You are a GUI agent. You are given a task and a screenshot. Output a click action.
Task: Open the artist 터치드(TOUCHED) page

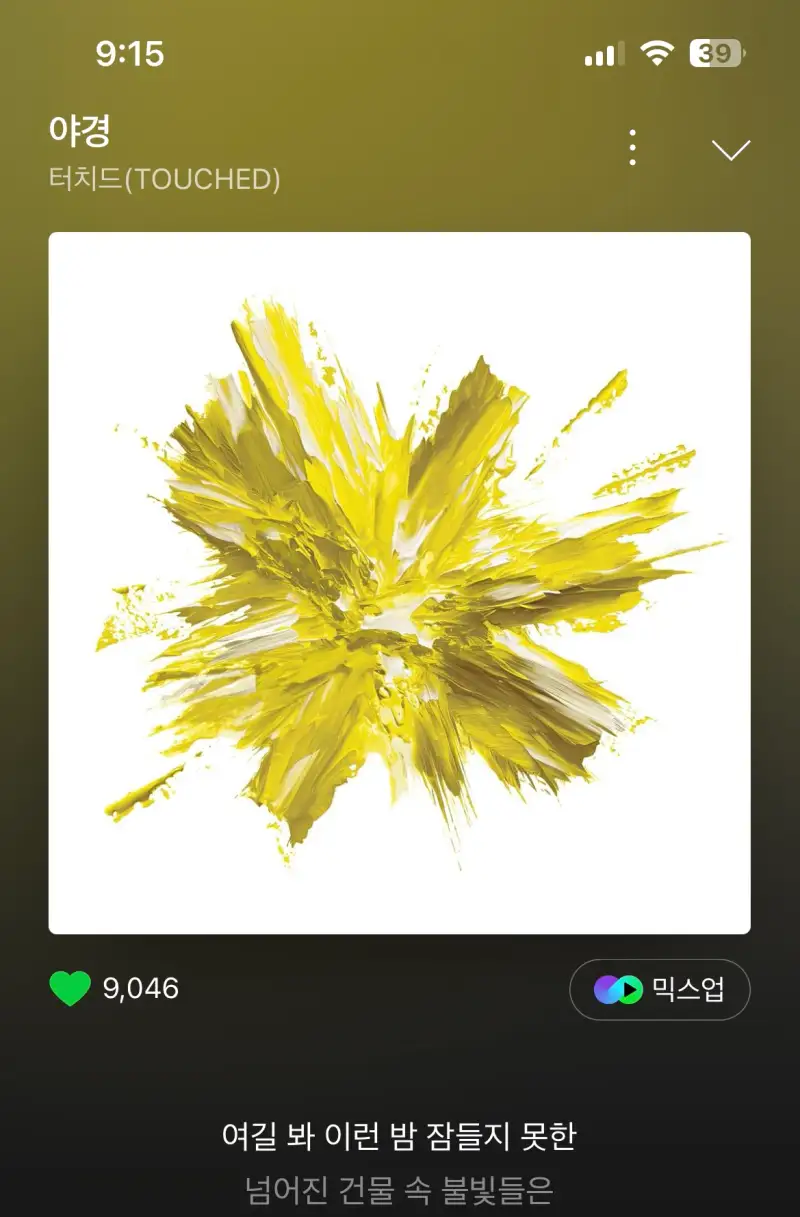pos(165,180)
